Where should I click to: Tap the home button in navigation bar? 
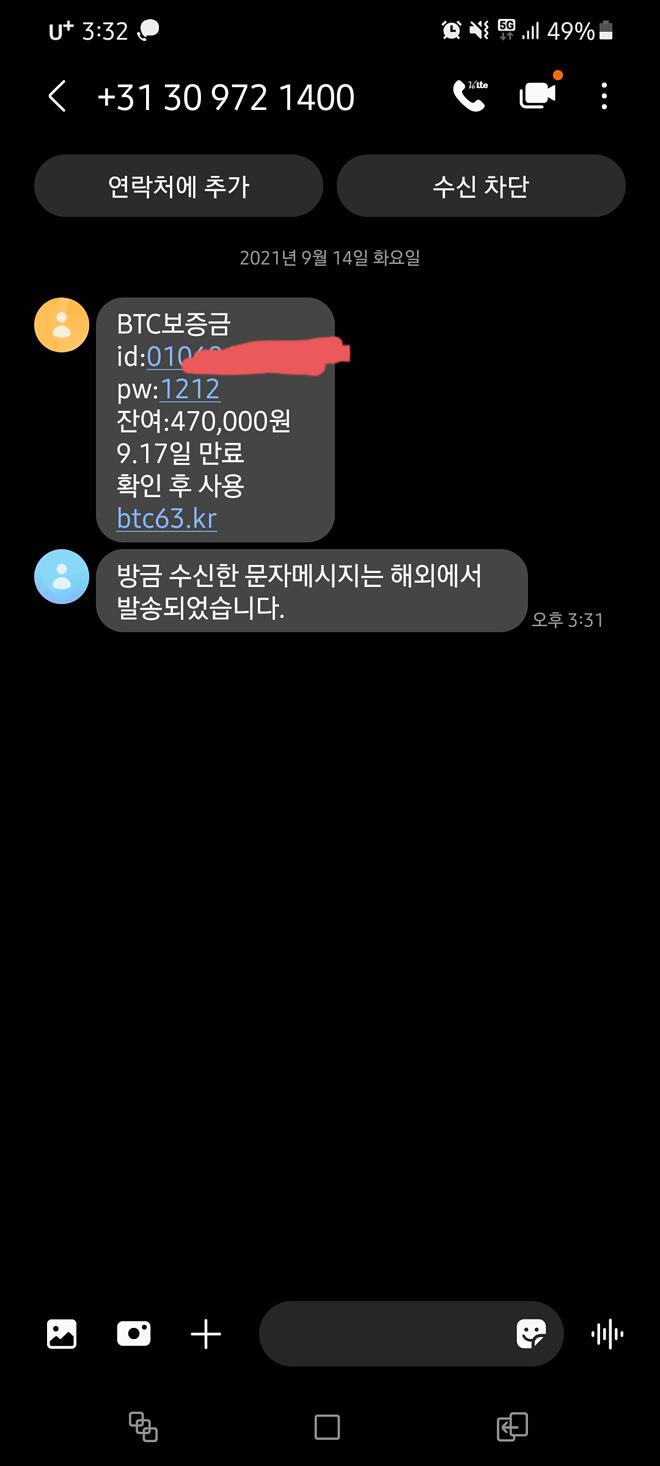pyautogui.click(x=327, y=1426)
